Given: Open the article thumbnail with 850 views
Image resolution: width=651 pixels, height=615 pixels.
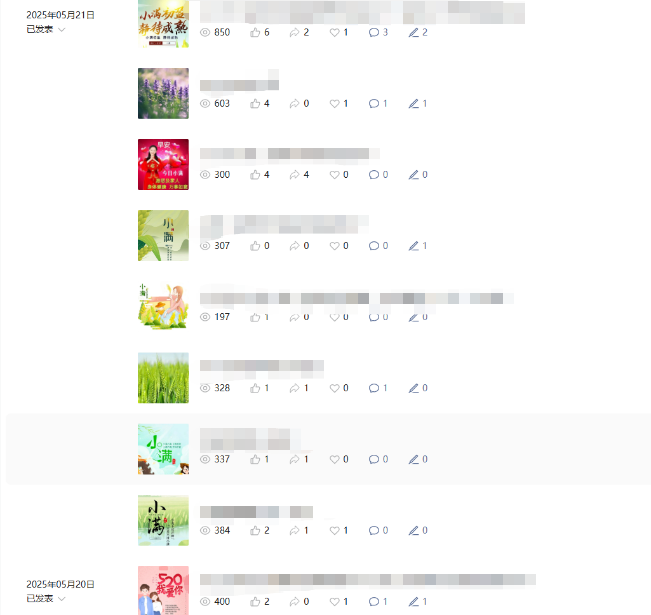Looking at the screenshot, I should [163, 23].
